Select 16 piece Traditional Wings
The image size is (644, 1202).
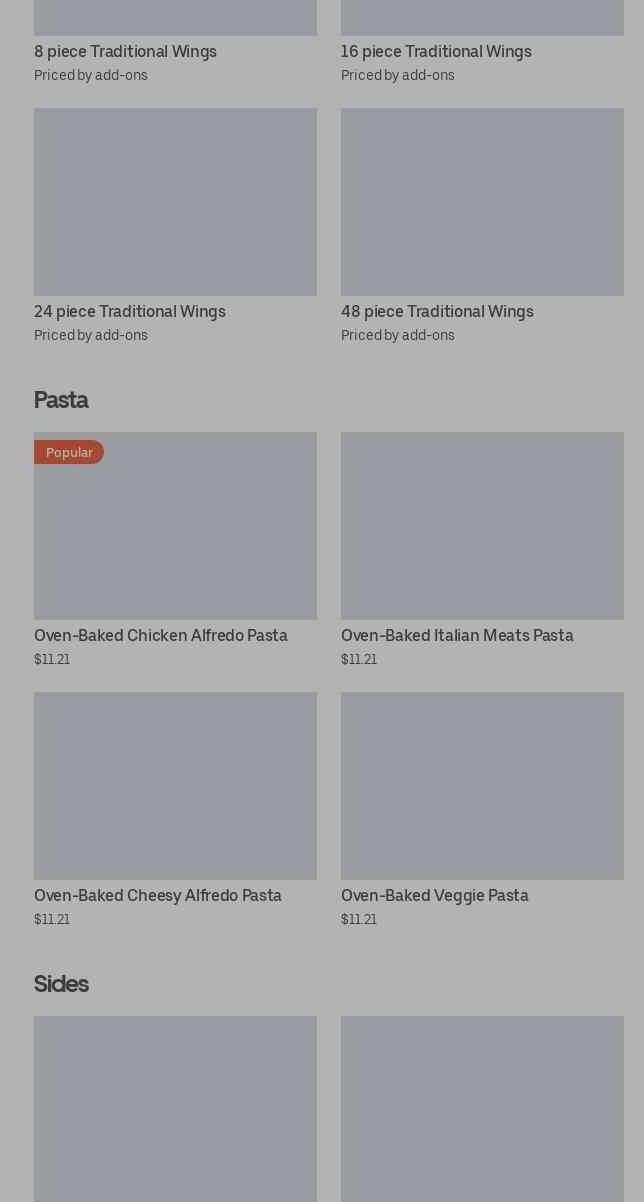point(436,52)
